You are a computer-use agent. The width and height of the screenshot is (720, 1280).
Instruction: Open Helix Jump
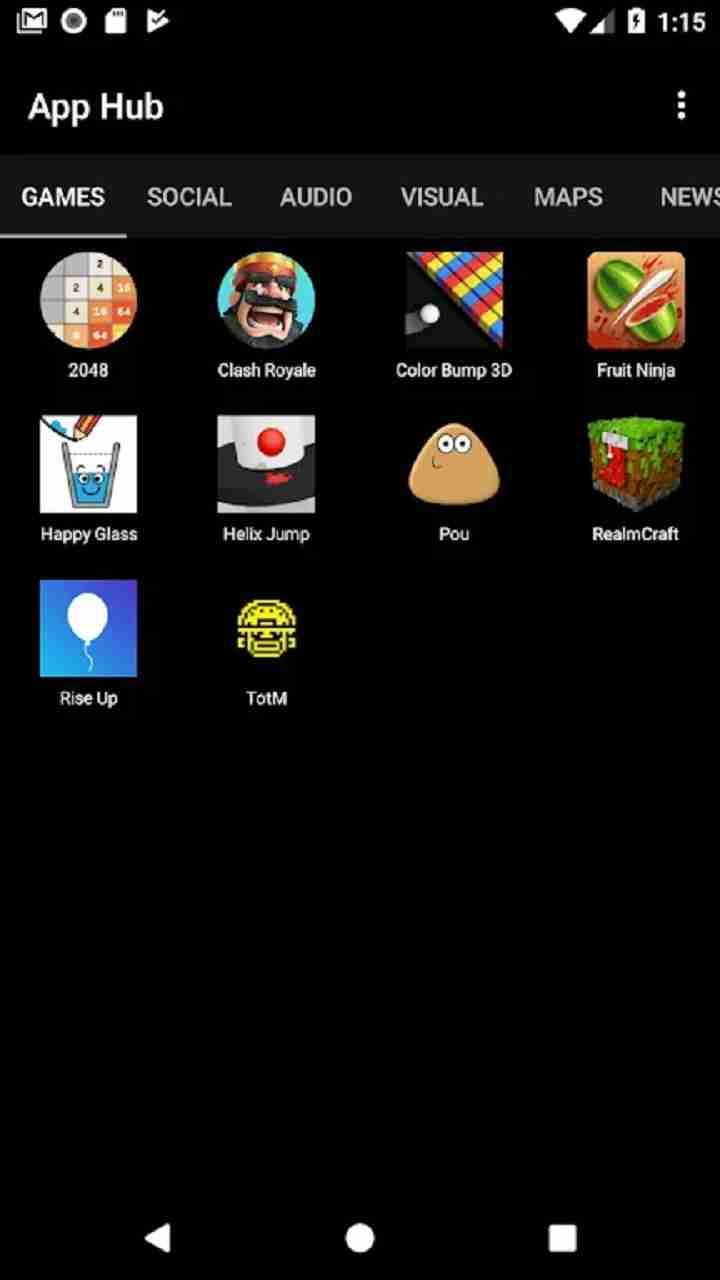click(266, 464)
